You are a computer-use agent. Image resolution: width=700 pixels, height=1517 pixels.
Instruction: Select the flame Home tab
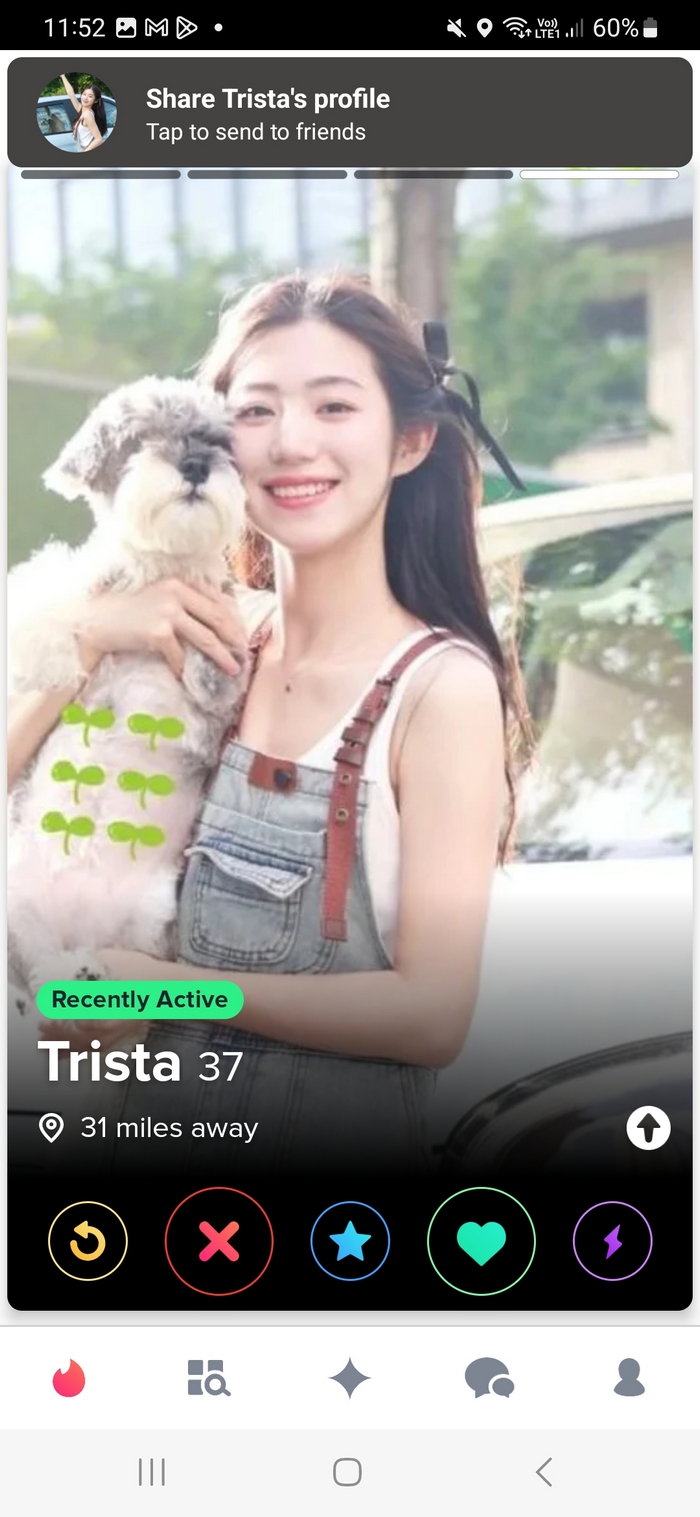(x=69, y=1378)
